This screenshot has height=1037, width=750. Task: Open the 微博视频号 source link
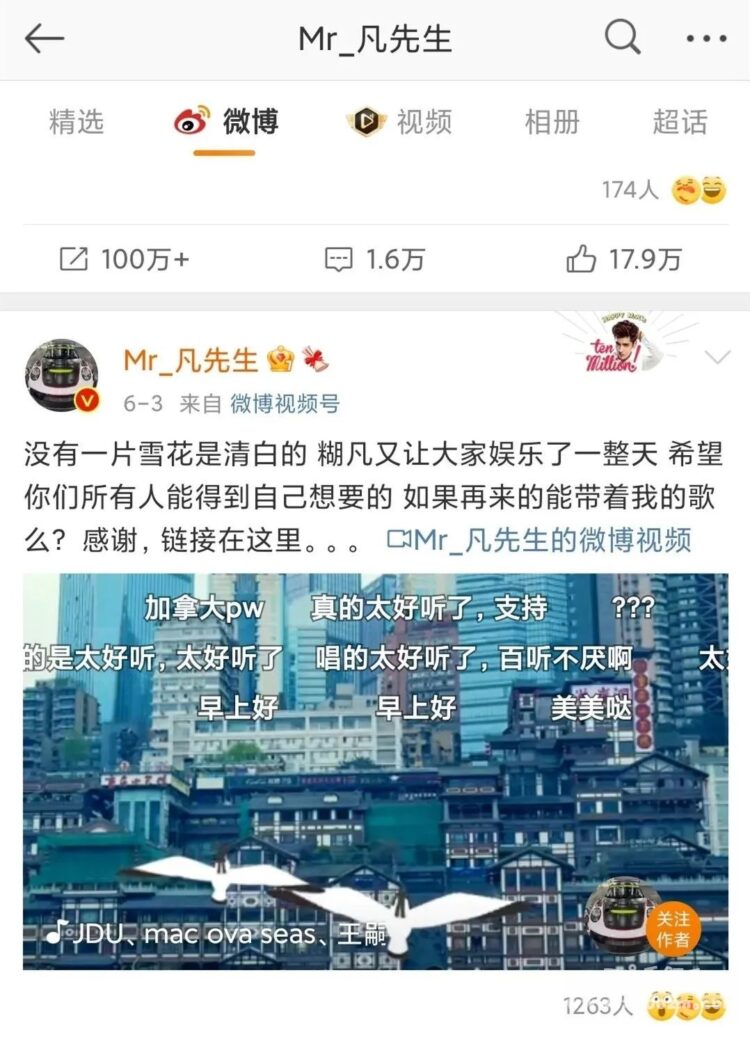pos(285,404)
